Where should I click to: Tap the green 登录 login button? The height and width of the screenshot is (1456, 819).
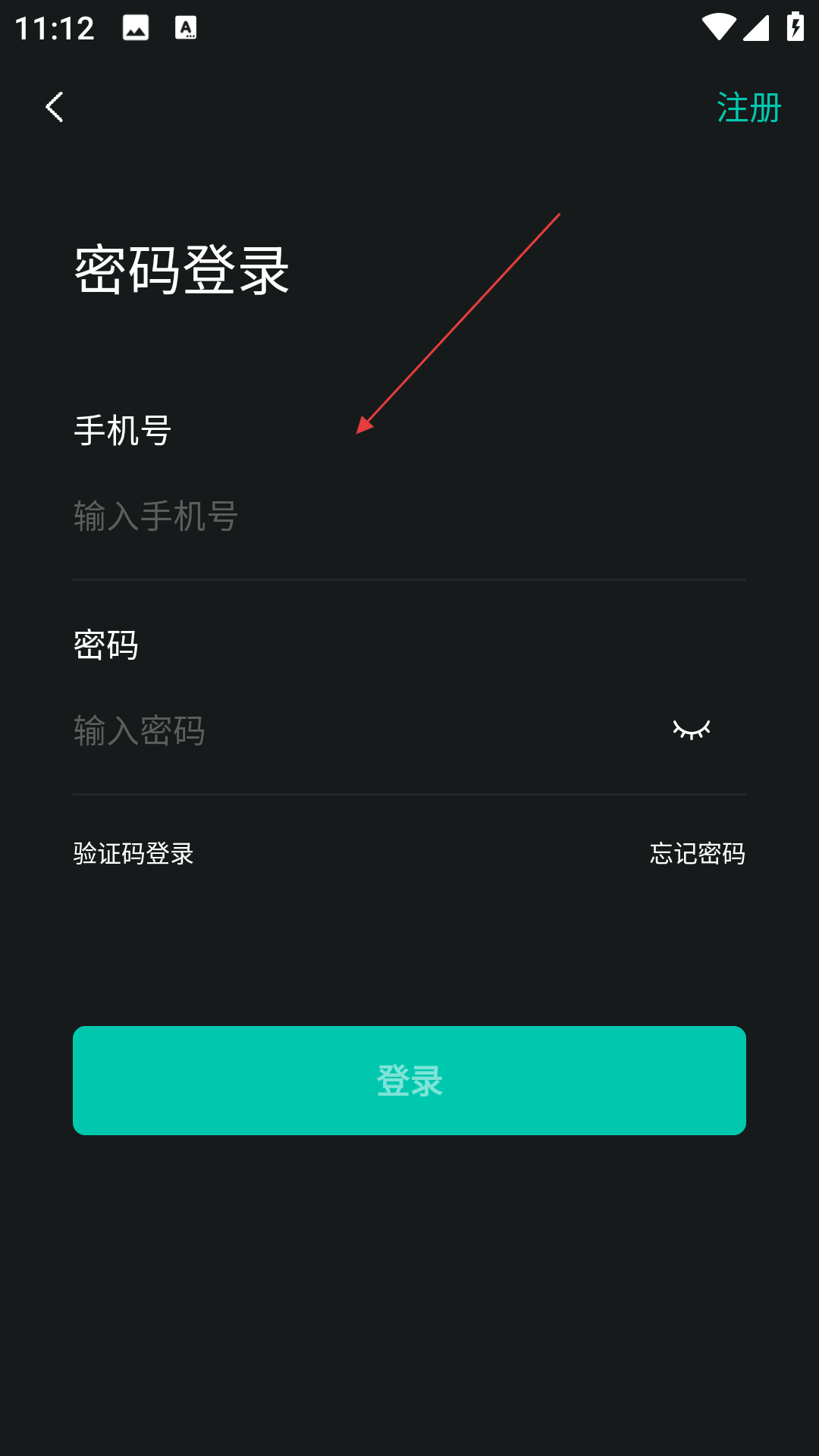click(409, 1081)
